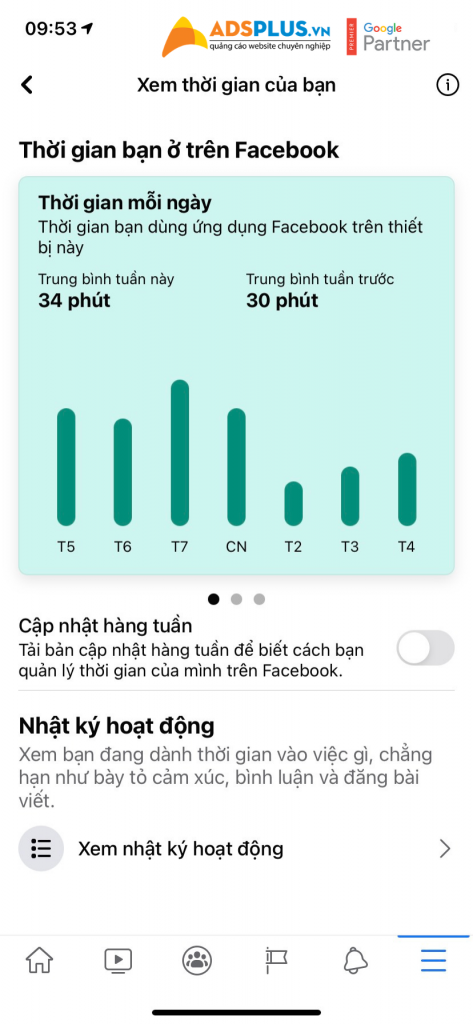Switch to the Watch video tab

point(118,961)
